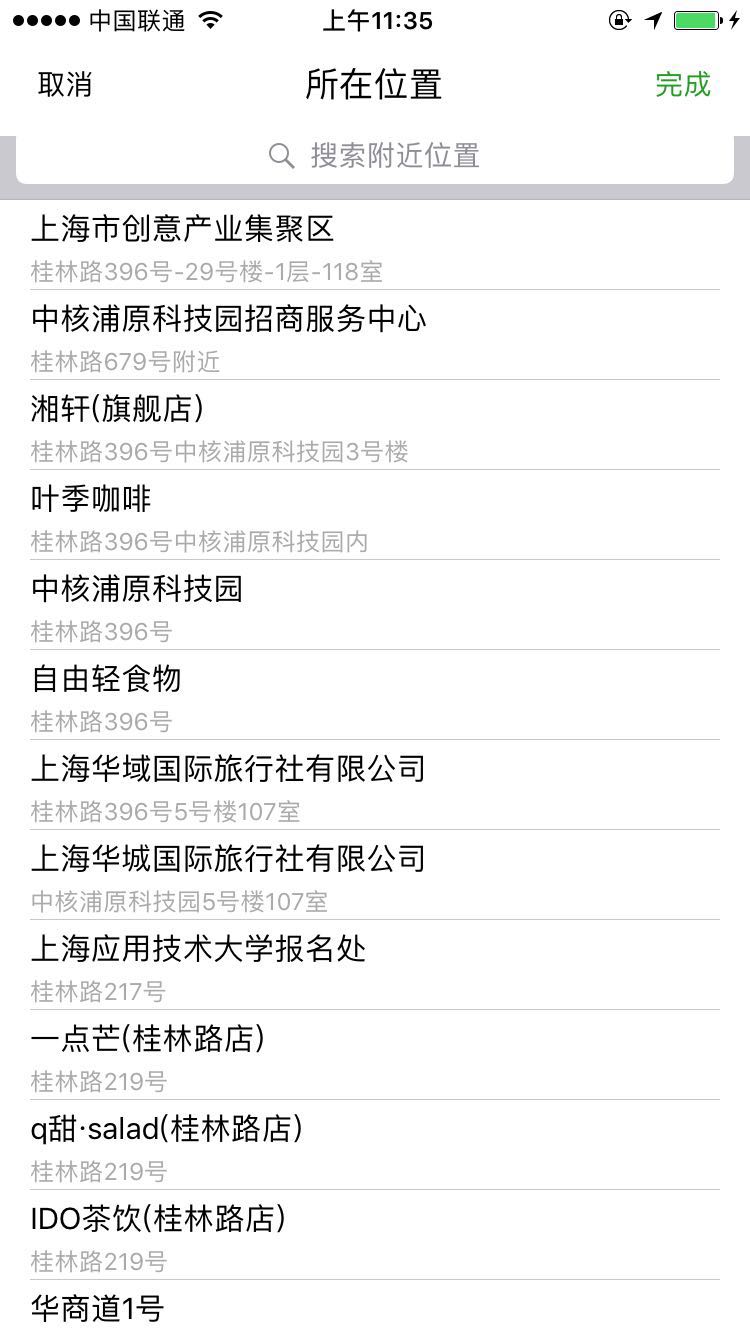Select IDO茶饮(桂林路店)
Viewport: 750px width, 1334px height.
coord(375,1235)
